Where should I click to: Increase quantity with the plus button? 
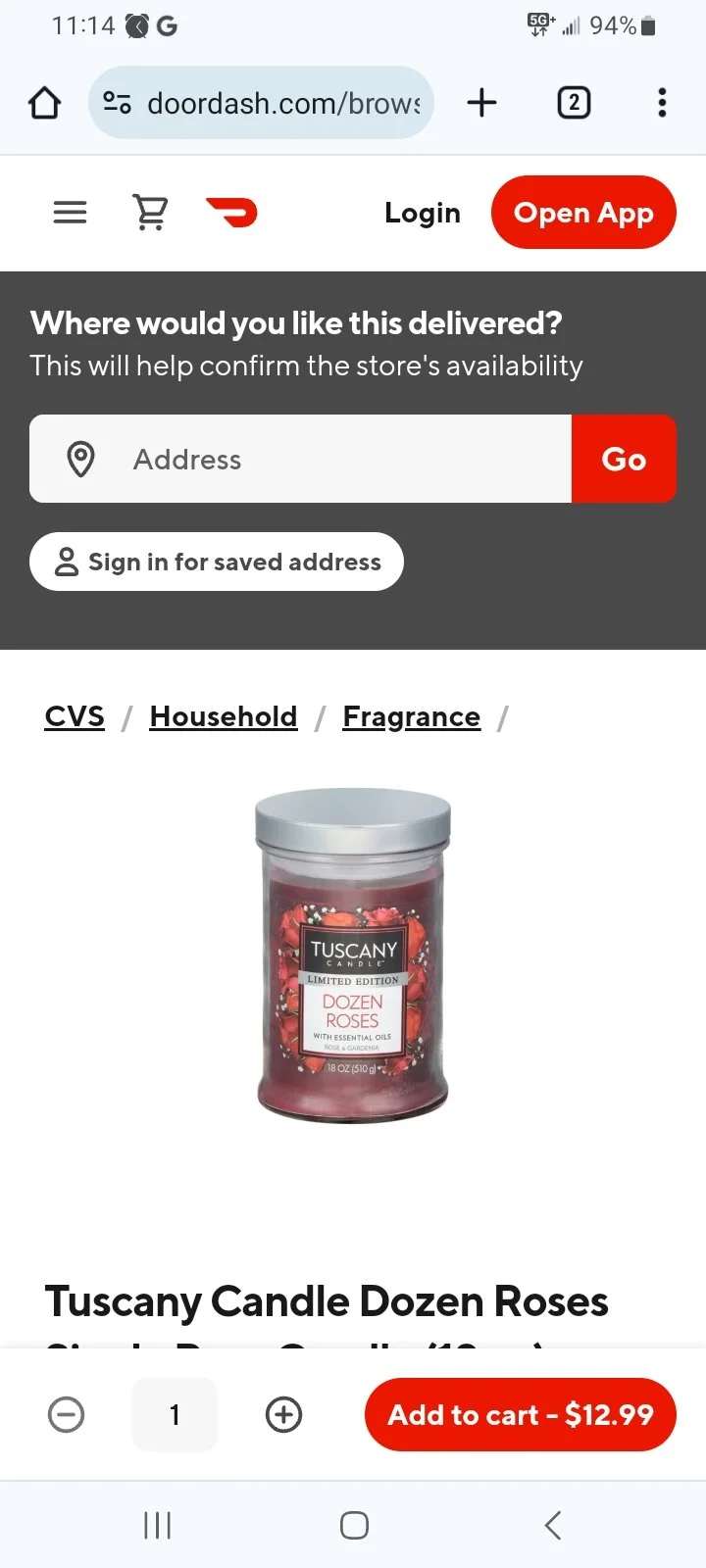tap(284, 1414)
